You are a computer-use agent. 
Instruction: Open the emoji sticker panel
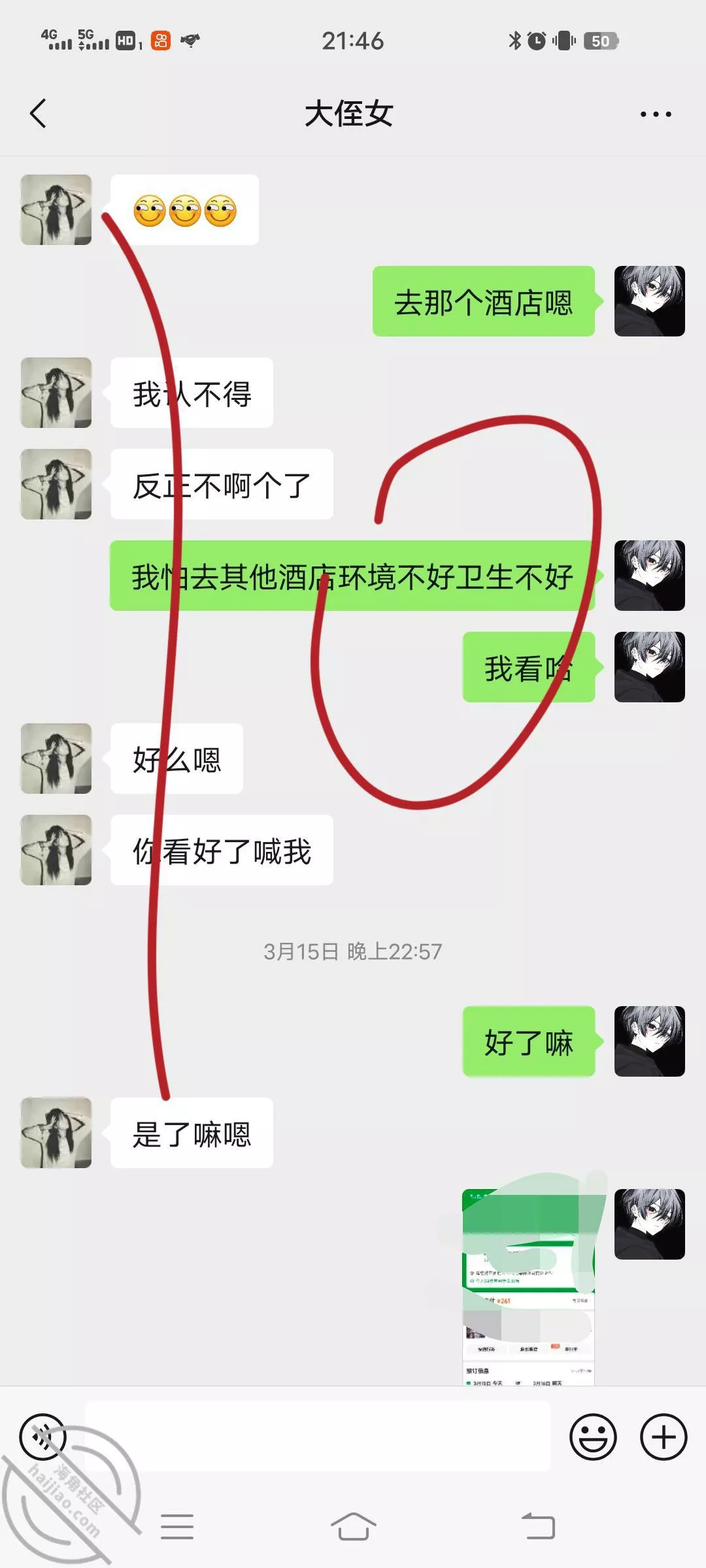(x=593, y=1437)
